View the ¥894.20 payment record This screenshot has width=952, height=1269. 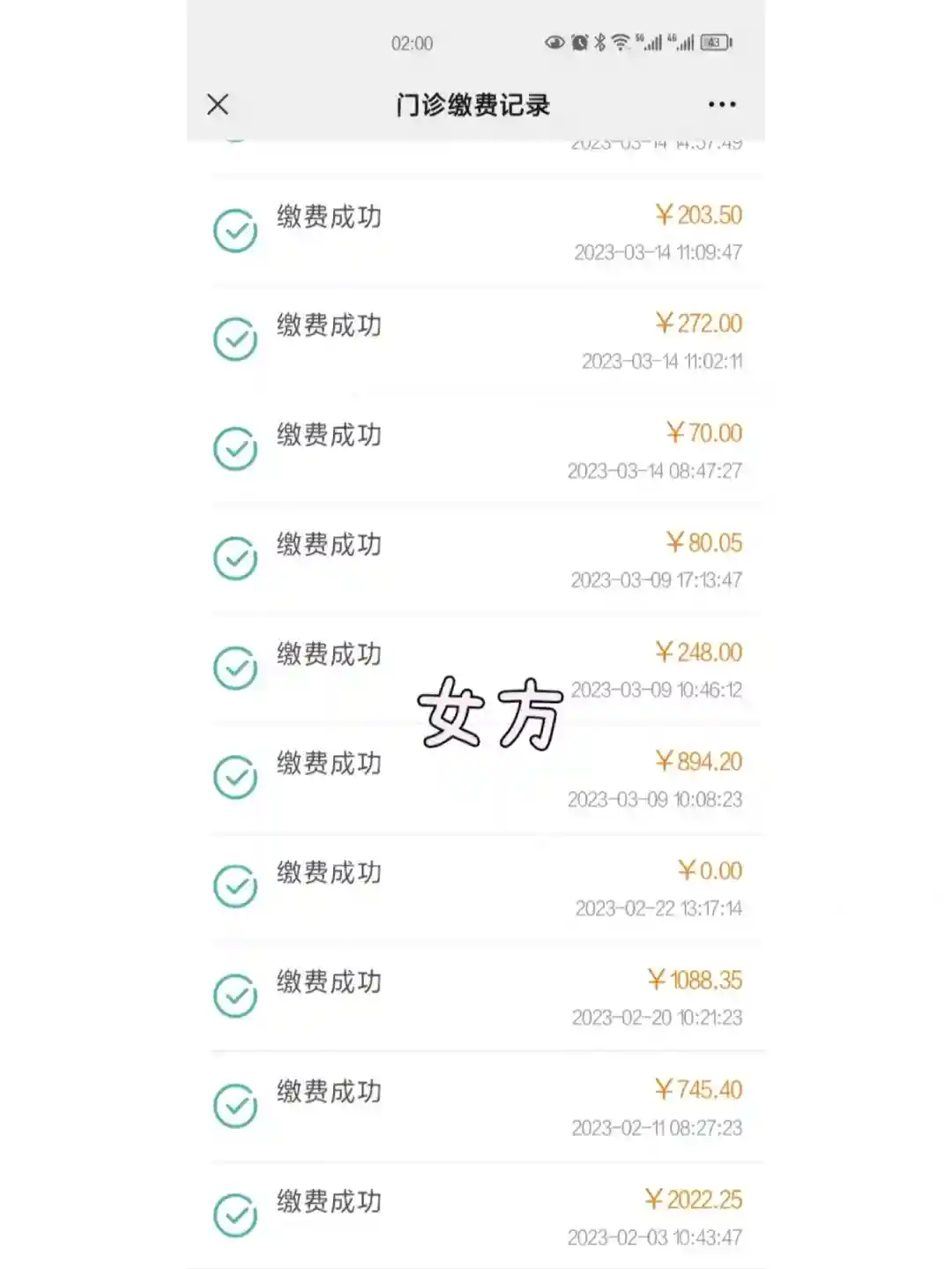476,778
